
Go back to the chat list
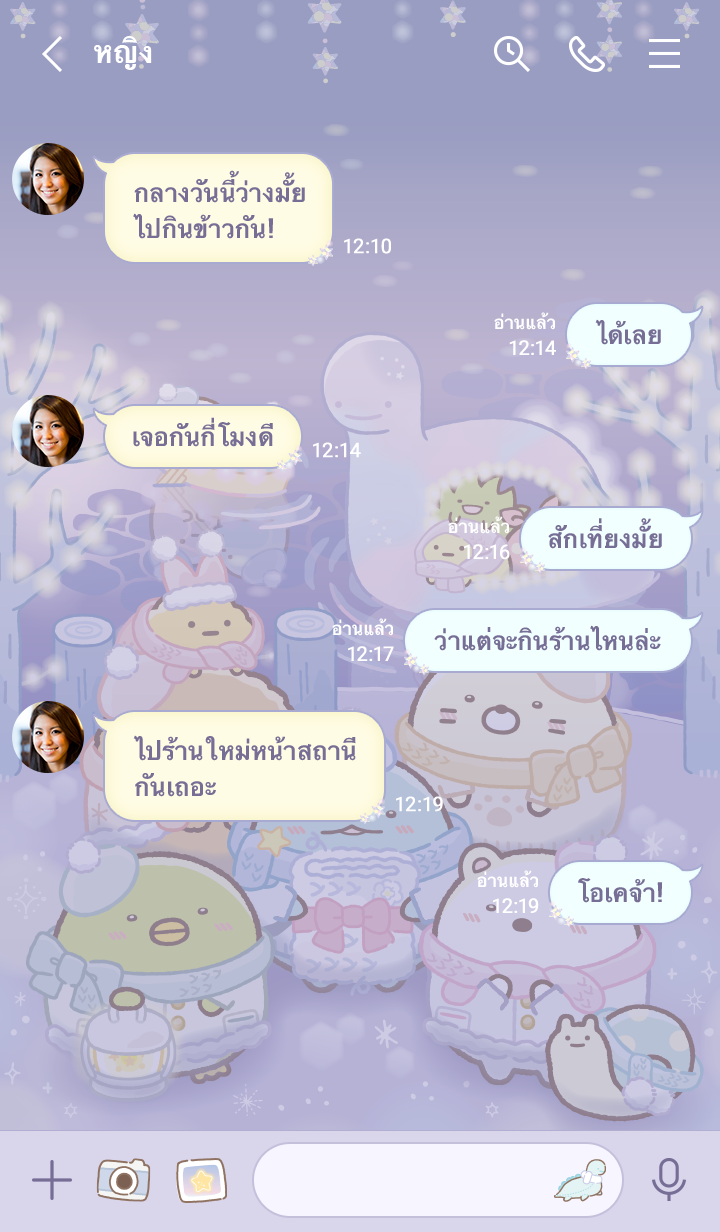(x=52, y=54)
